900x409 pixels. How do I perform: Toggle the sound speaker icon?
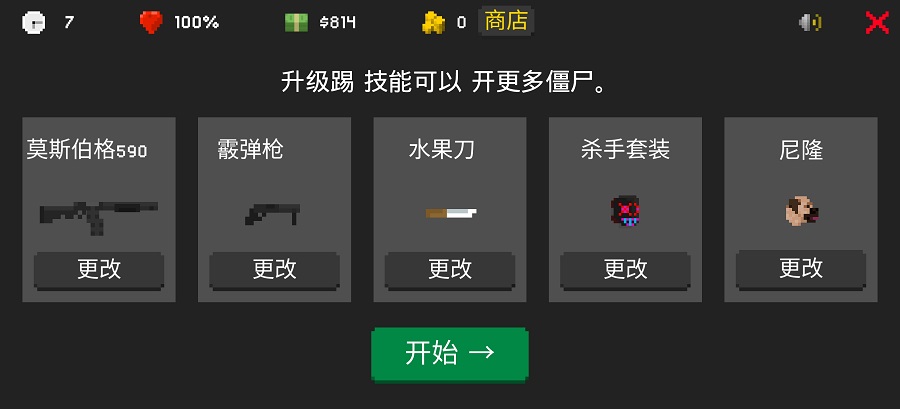click(x=810, y=22)
